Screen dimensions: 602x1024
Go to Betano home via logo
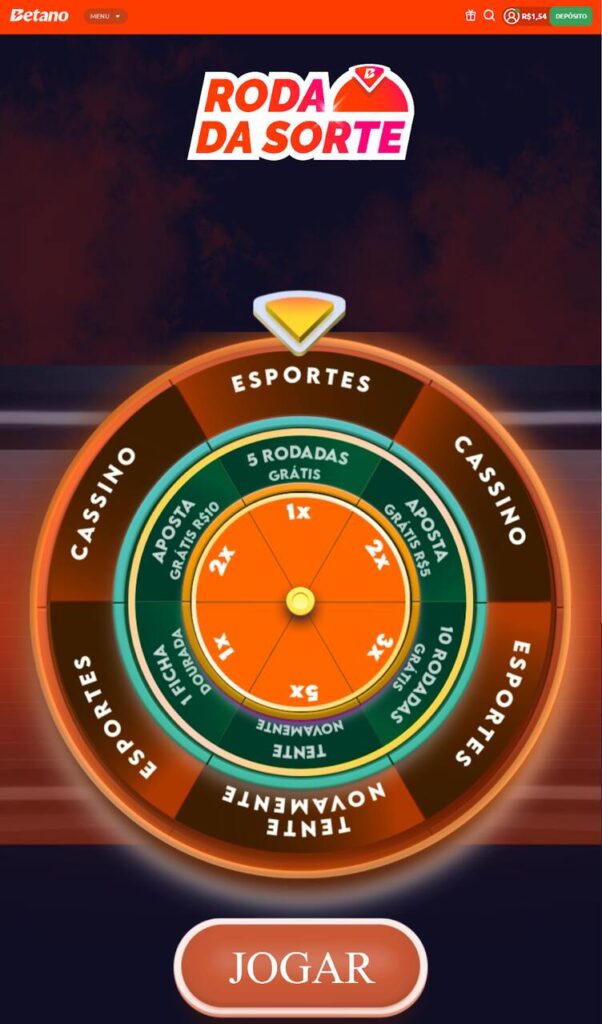pyautogui.click(x=40, y=16)
